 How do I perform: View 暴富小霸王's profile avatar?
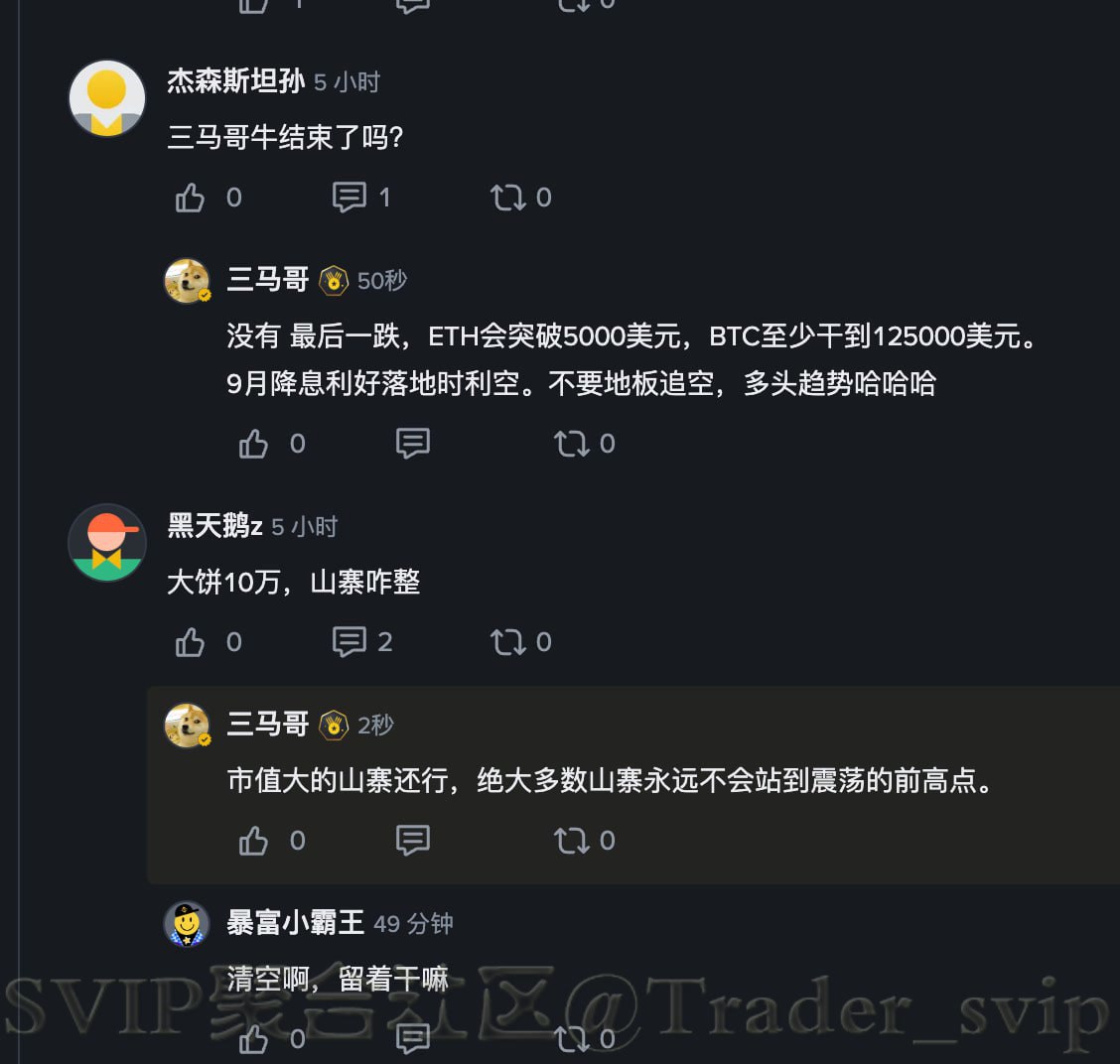click(x=187, y=924)
